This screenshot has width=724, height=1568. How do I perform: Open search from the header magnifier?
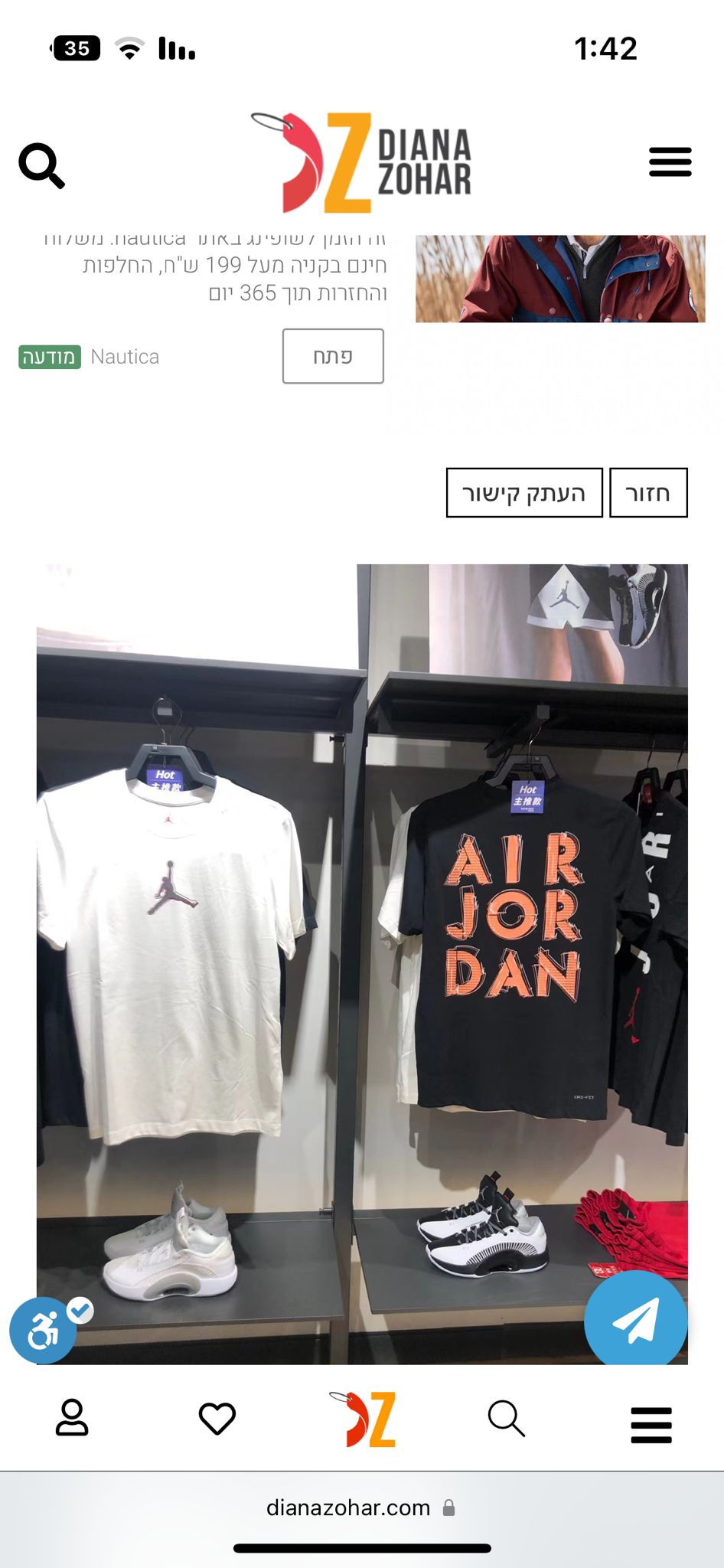[41, 165]
